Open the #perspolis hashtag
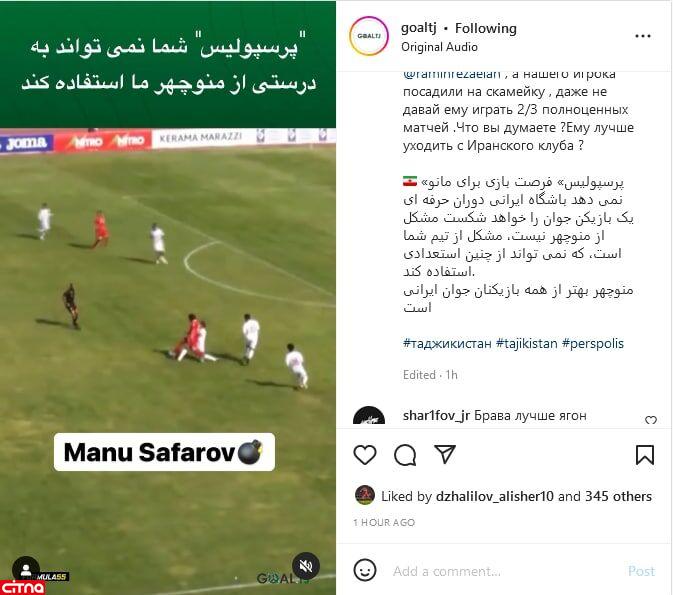Screen dimensions: 673x595 pos(593,343)
